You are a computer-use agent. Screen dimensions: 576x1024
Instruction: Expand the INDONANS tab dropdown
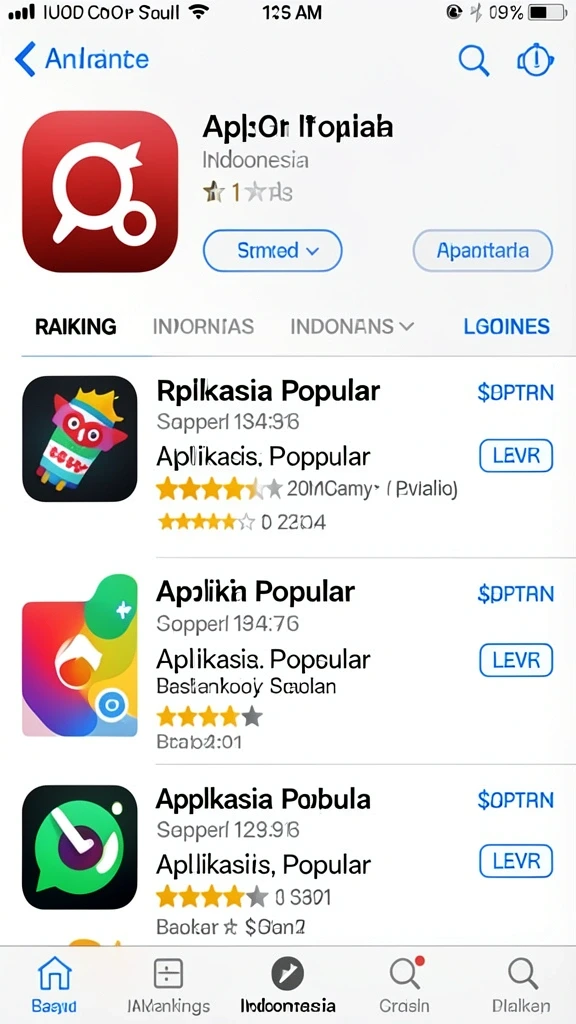[352, 327]
